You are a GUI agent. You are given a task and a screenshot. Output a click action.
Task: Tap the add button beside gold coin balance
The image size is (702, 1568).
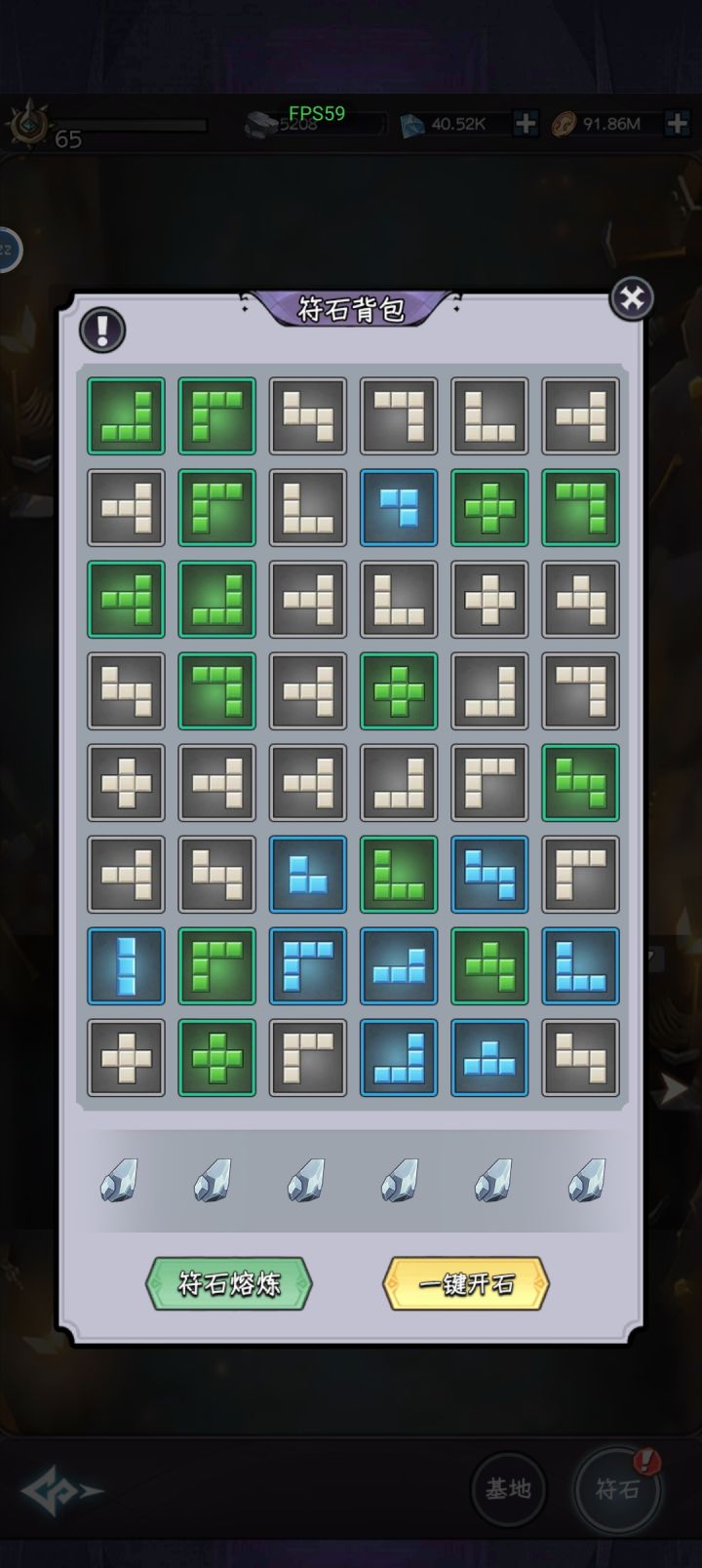pos(675,124)
